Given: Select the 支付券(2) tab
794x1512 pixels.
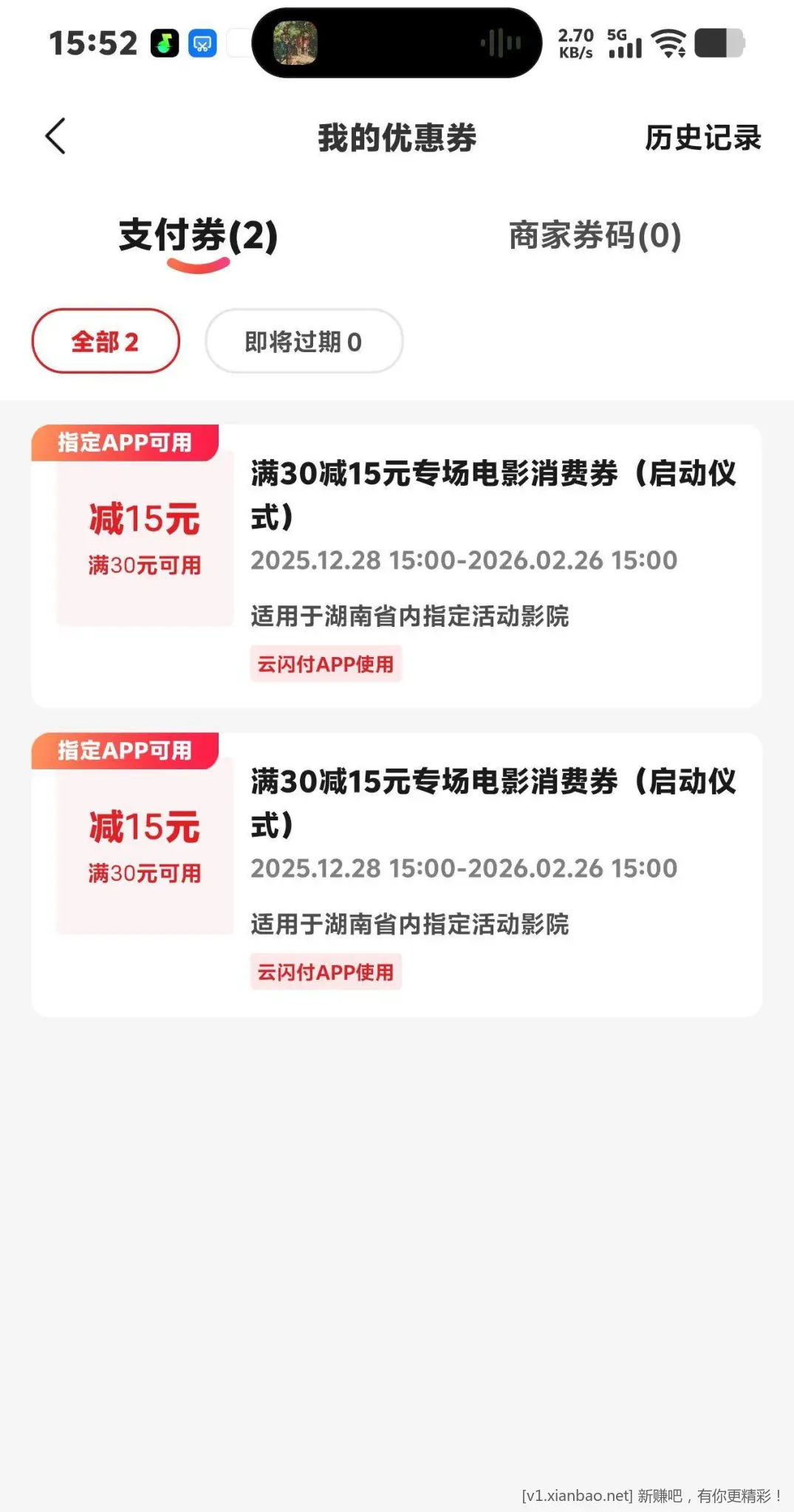Looking at the screenshot, I should 196,237.
